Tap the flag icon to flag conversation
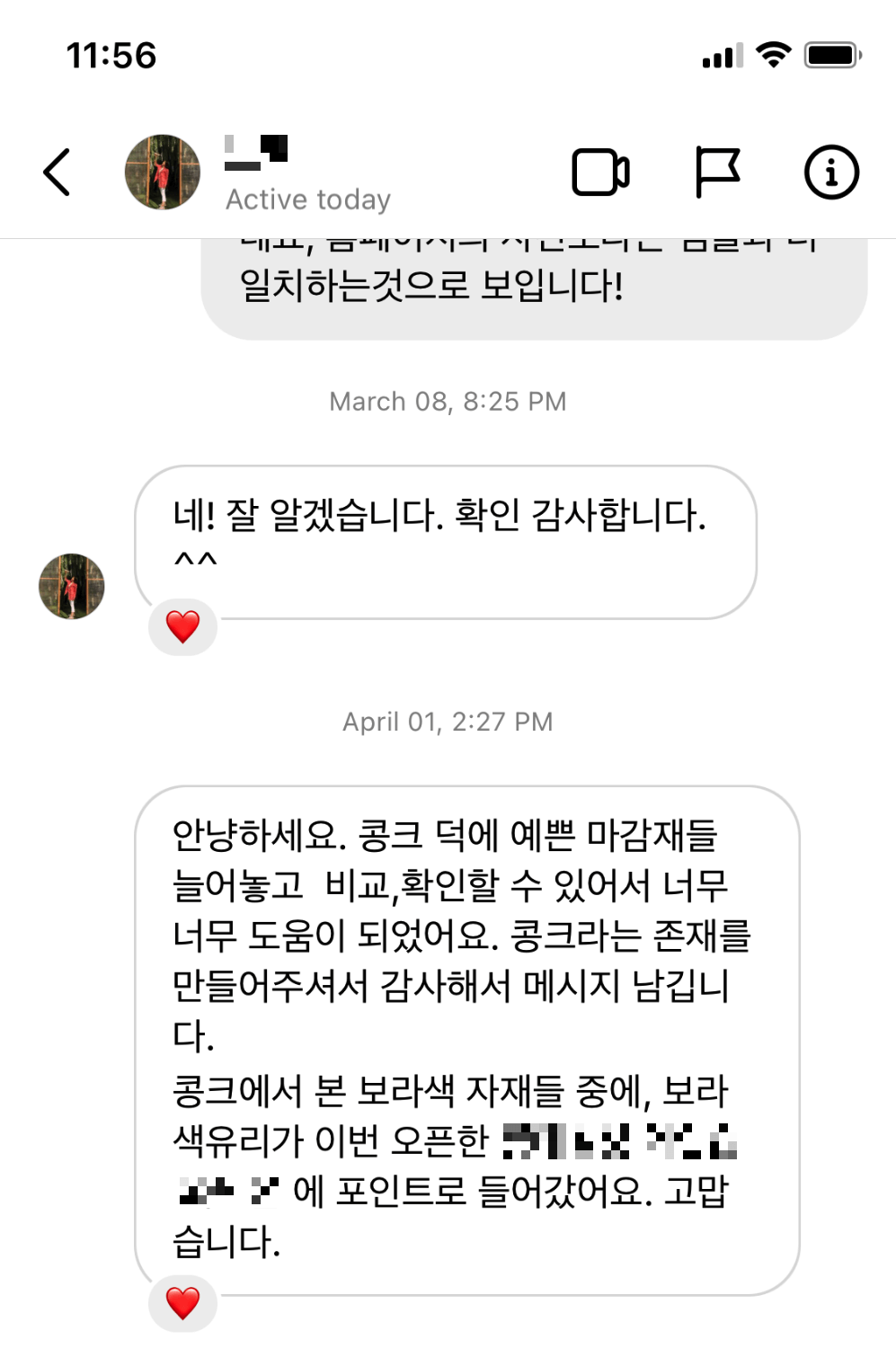The width and height of the screenshot is (896, 1366). pyautogui.click(x=717, y=172)
